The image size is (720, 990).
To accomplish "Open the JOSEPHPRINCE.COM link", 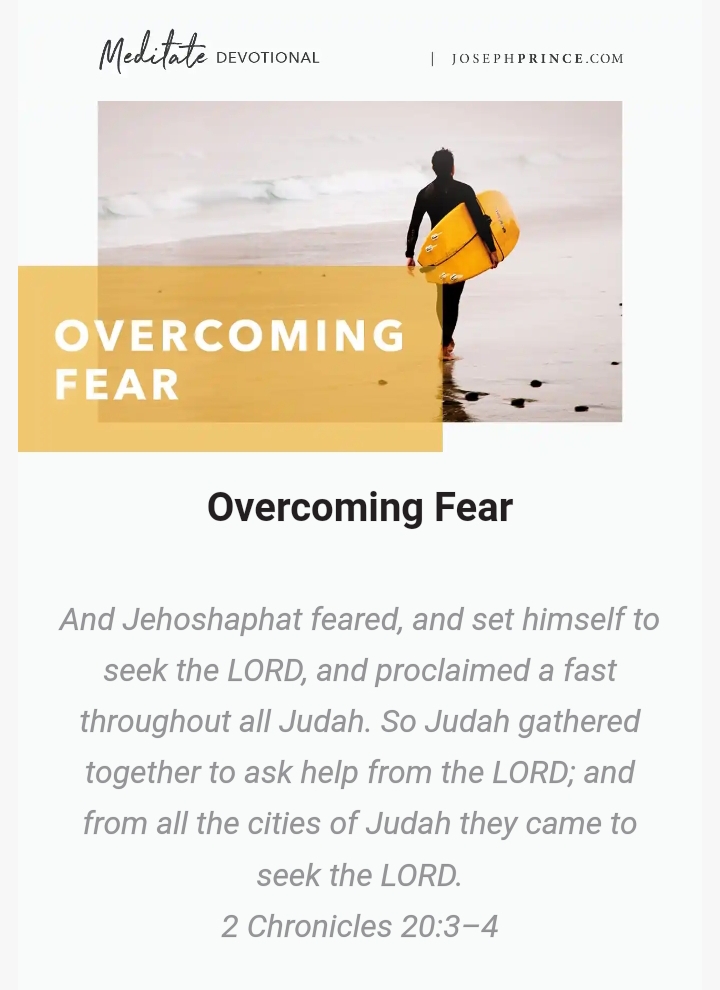I will click(x=537, y=59).
